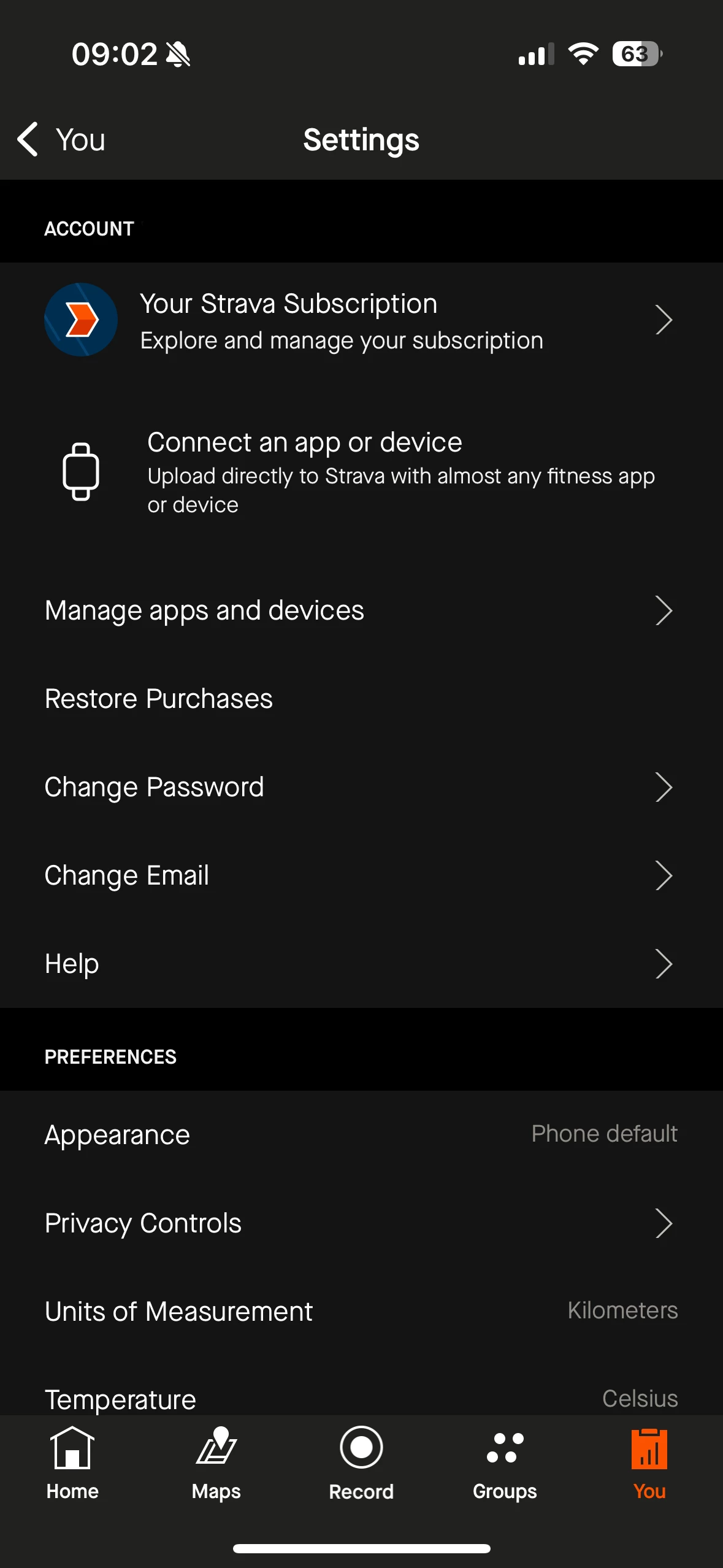Open Manage apps and devices
Image resolution: width=723 pixels, height=1568 pixels.
tap(361, 611)
